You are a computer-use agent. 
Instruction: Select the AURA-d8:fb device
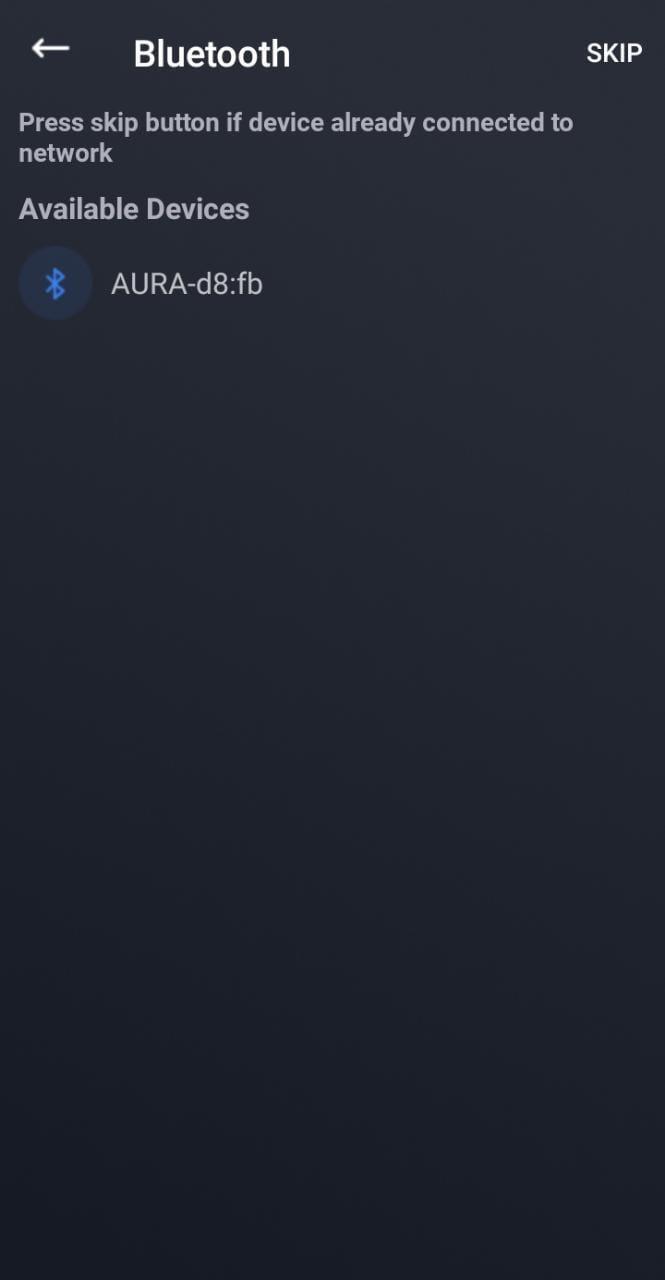[186, 284]
